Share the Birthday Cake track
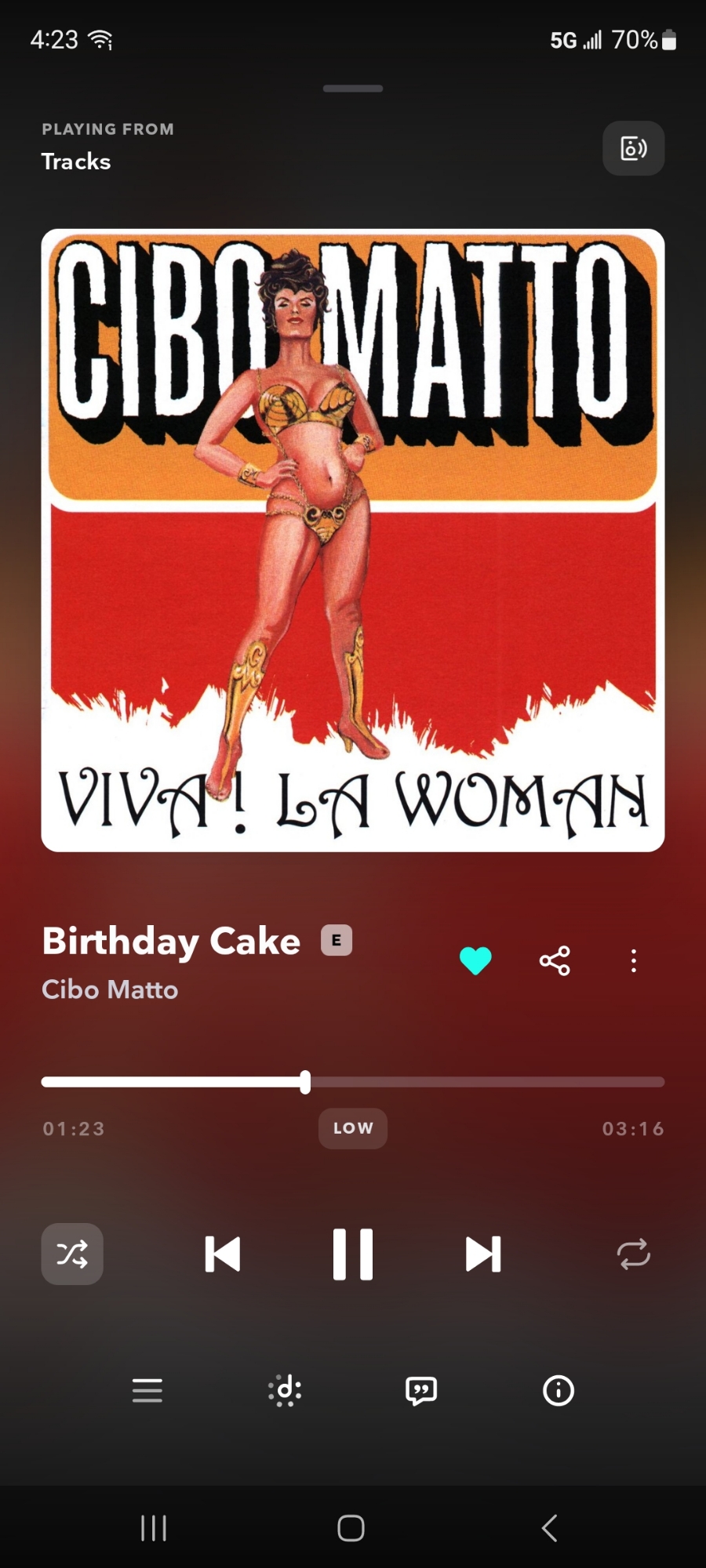 tap(555, 960)
